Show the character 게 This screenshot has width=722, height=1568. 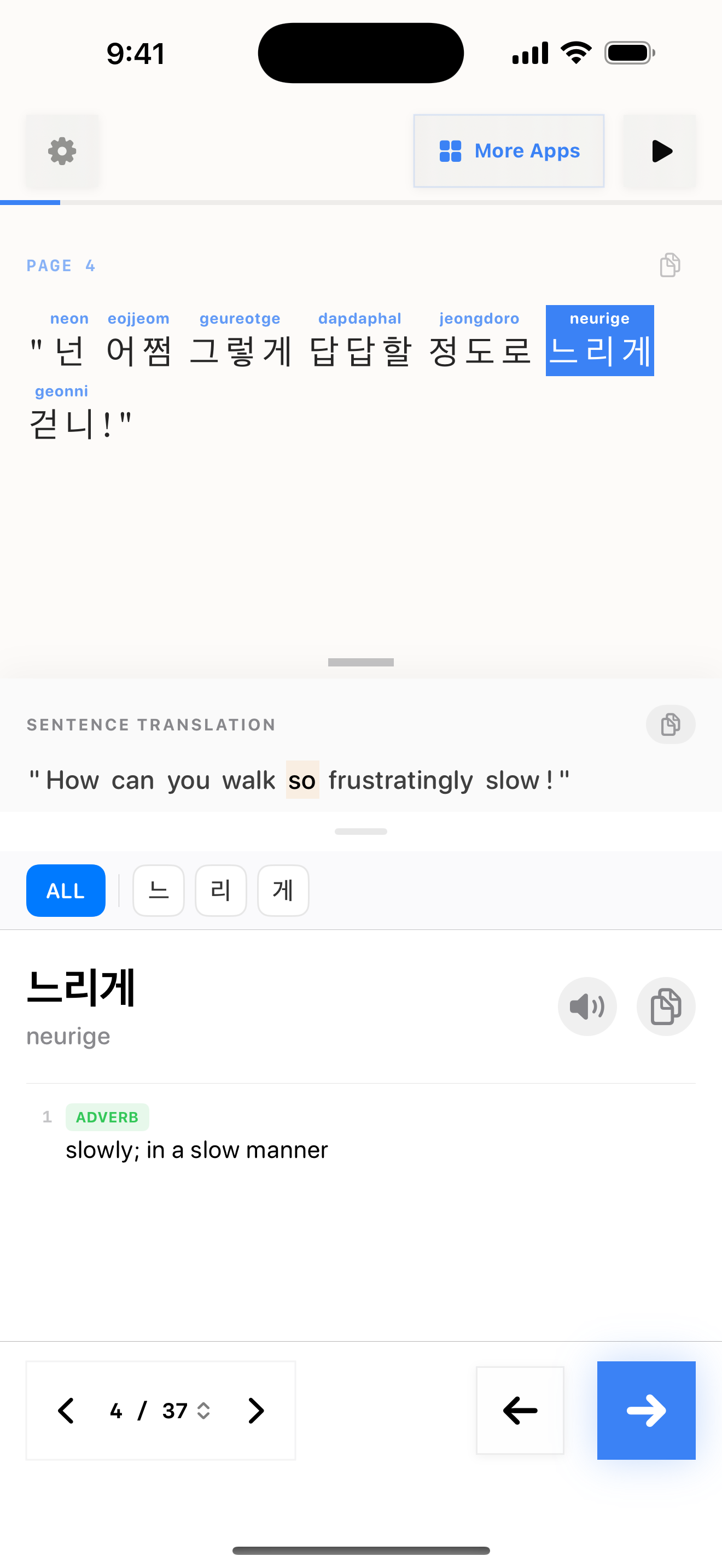[283, 891]
